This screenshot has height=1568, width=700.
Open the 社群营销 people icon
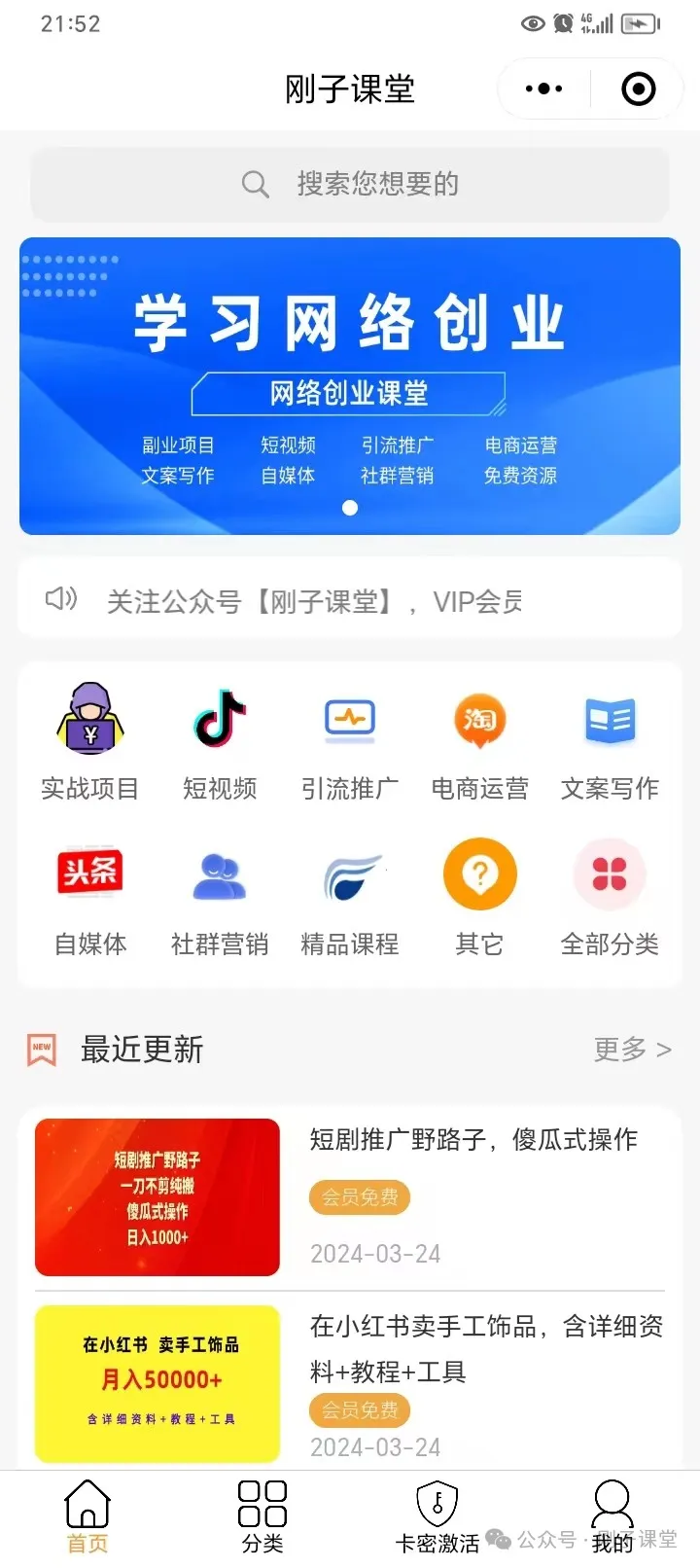click(x=220, y=873)
